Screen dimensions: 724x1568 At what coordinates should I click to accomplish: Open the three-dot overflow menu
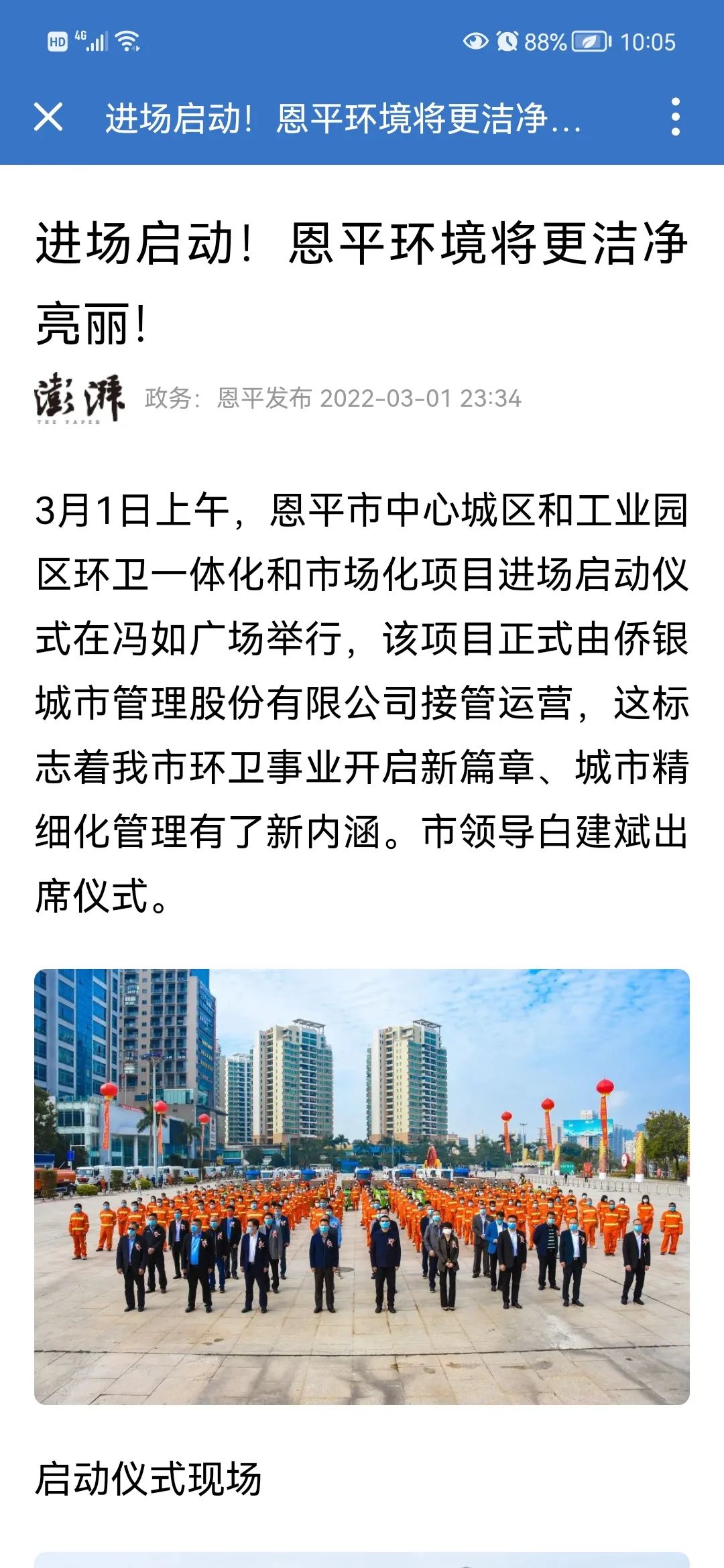(675, 117)
